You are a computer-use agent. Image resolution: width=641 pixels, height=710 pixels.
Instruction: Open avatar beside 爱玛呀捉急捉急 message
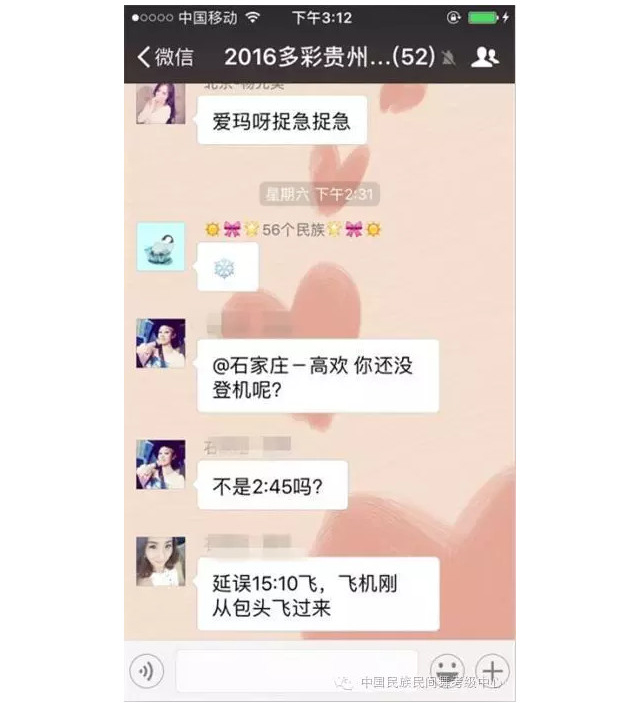click(160, 104)
